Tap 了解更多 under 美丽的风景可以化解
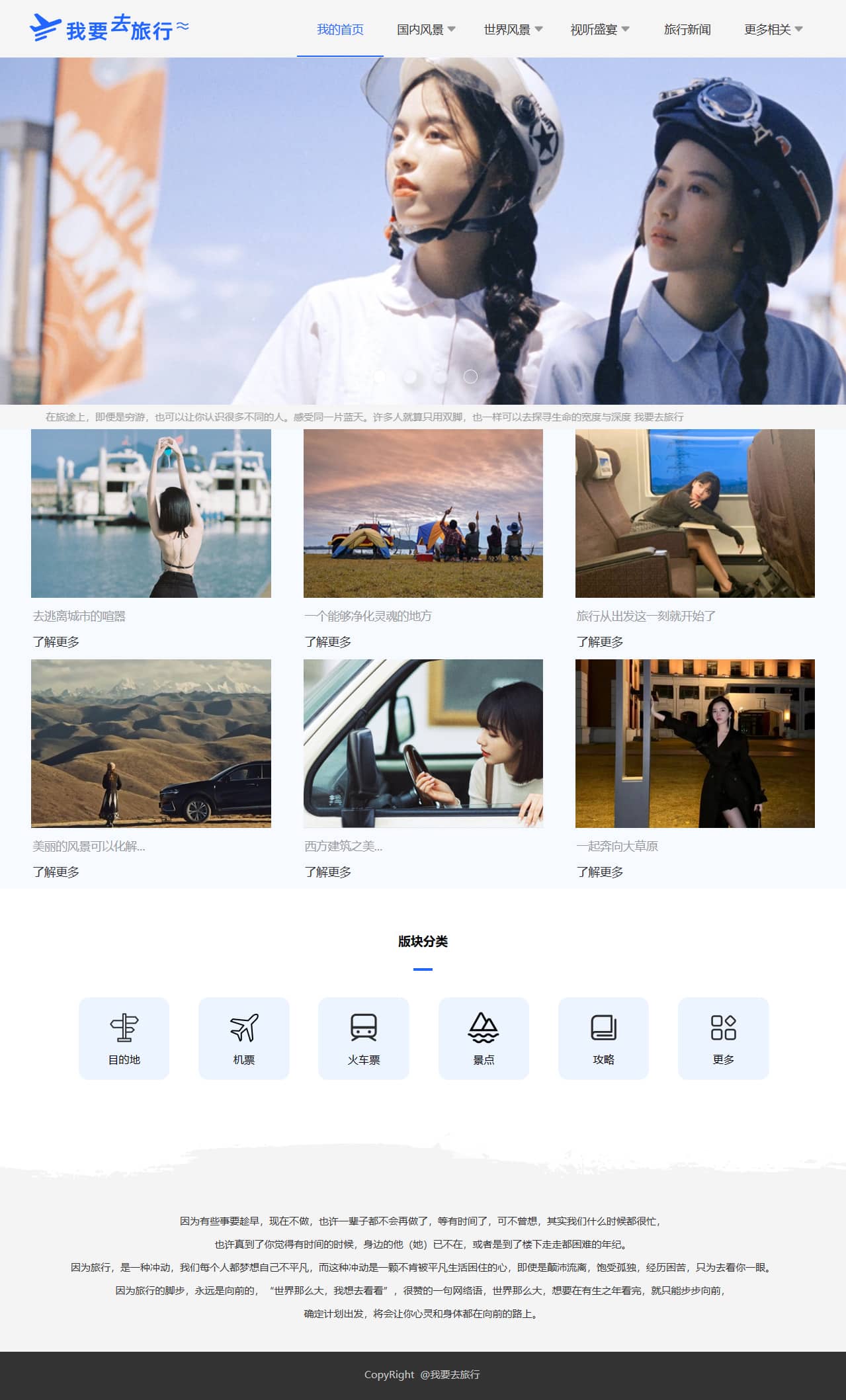Viewport: 846px width, 1400px height. tap(56, 872)
